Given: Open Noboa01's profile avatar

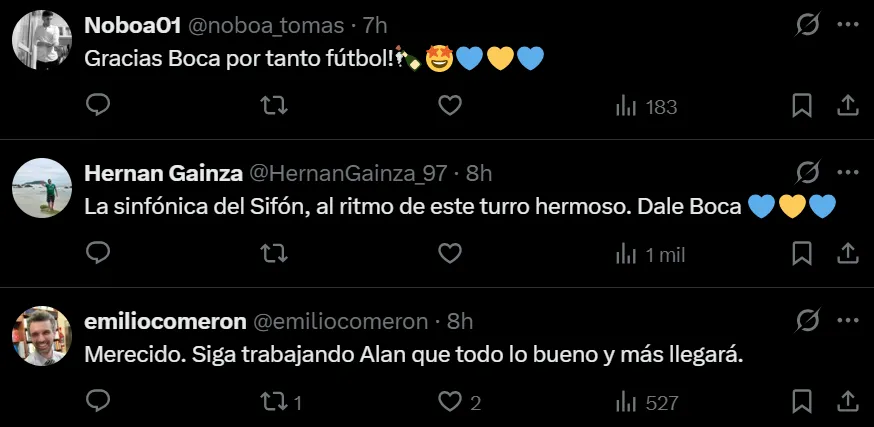Looking at the screenshot, I should coord(40,41).
